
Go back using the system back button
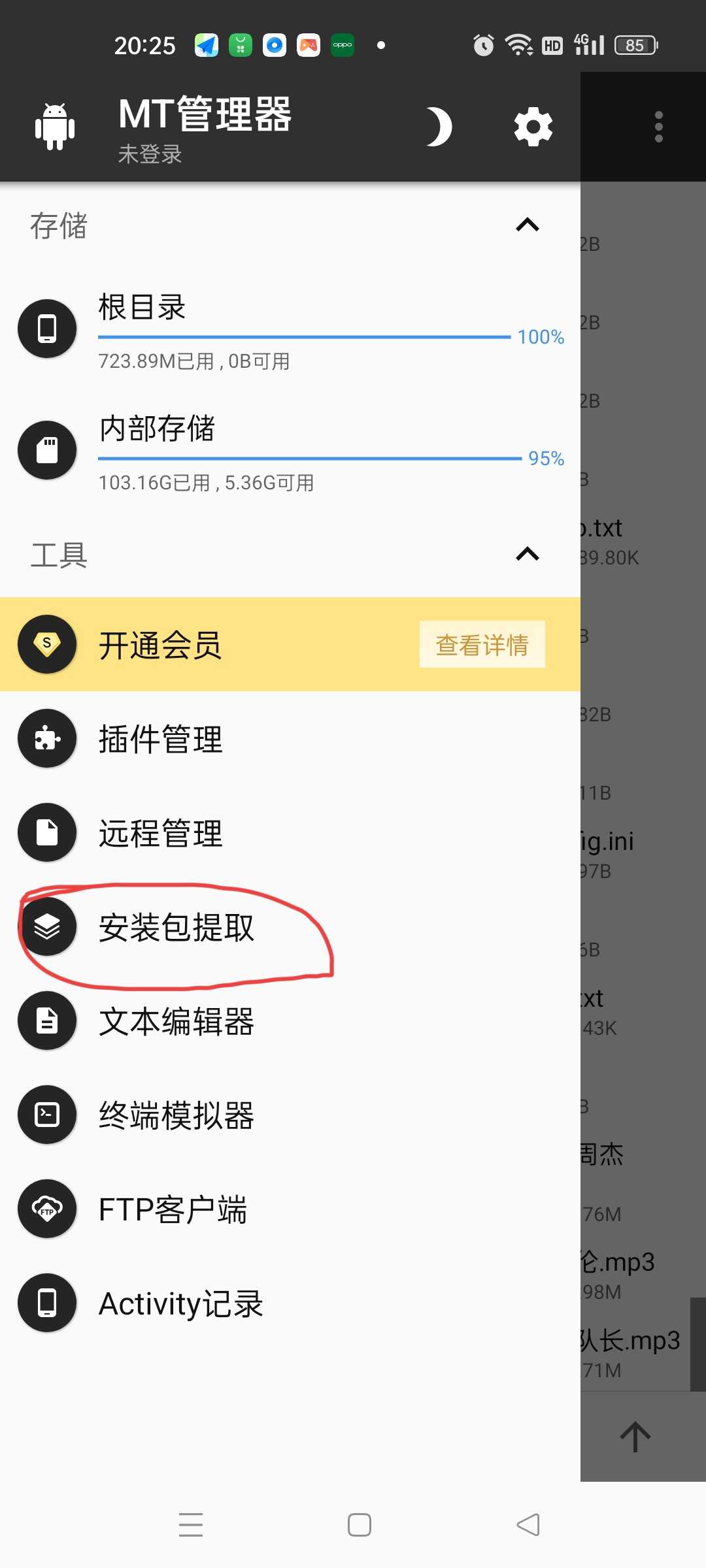tap(528, 1525)
